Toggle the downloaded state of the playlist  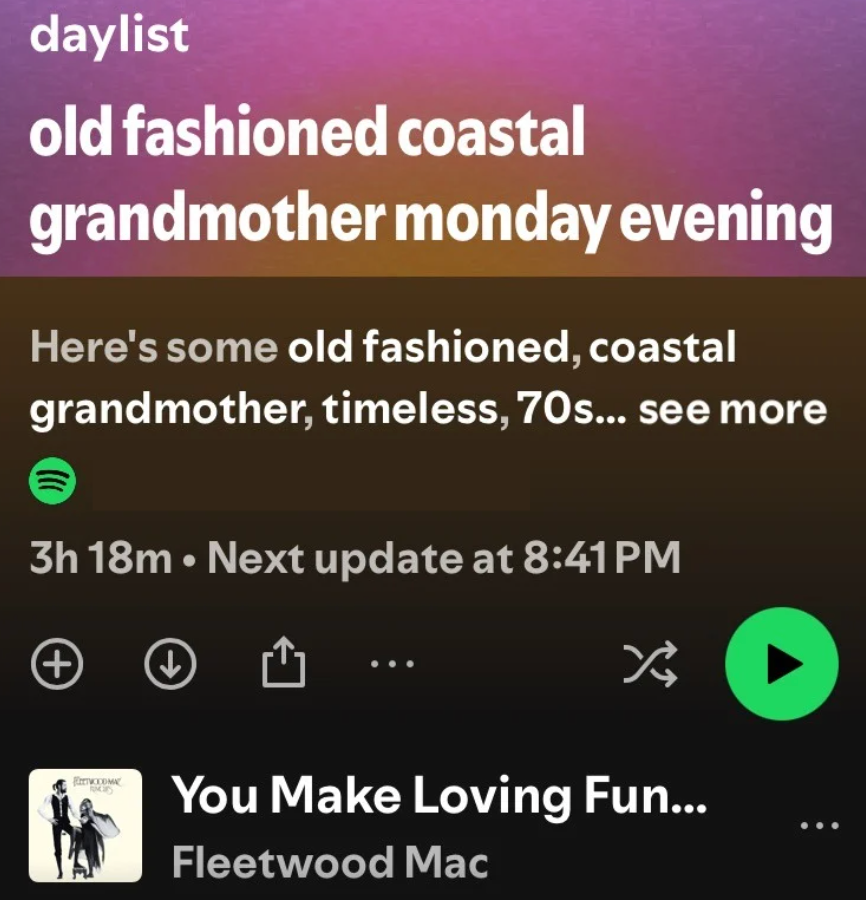171,662
